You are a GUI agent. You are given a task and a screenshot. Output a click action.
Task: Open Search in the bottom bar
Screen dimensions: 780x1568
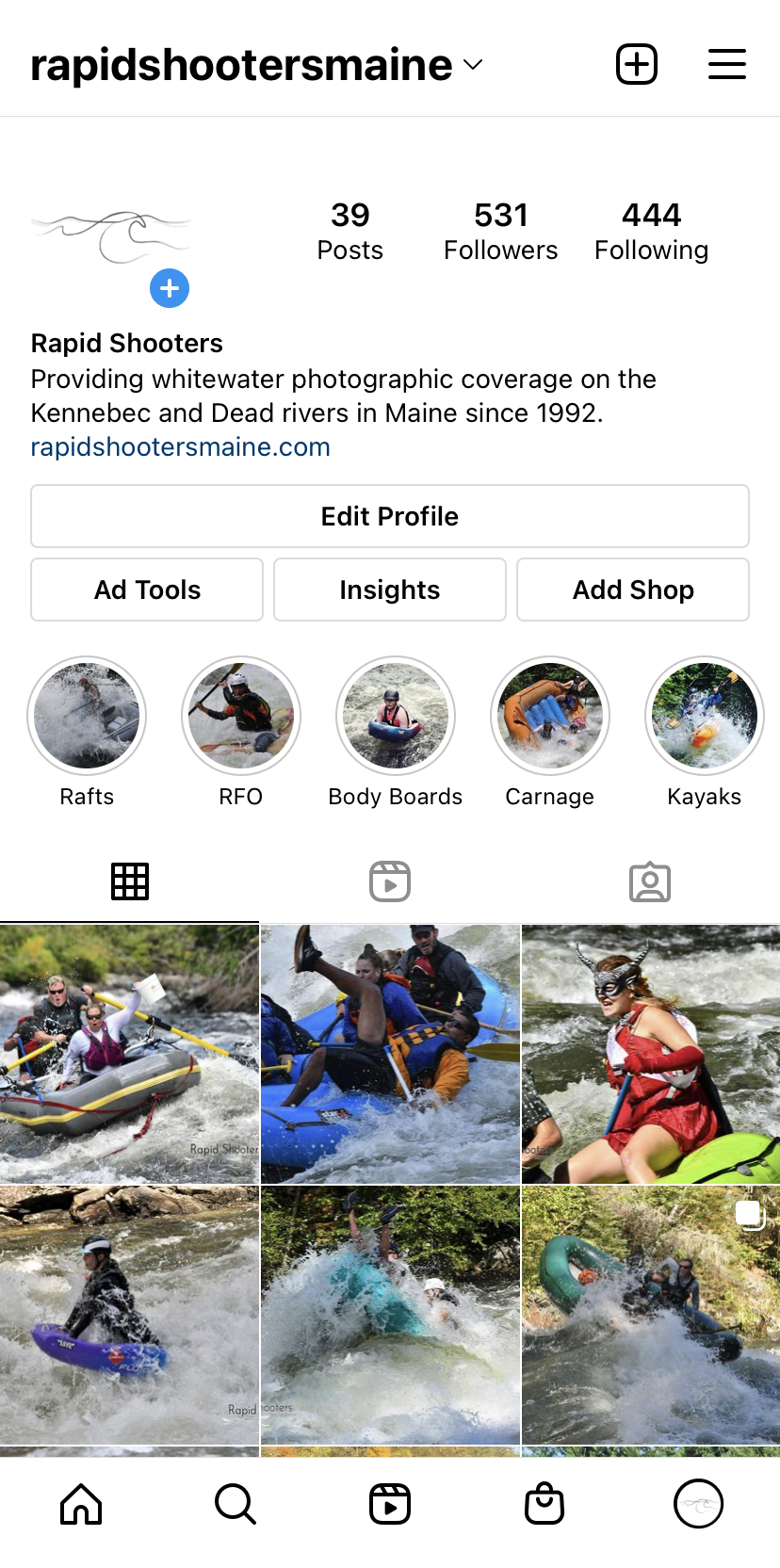point(236,1503)
